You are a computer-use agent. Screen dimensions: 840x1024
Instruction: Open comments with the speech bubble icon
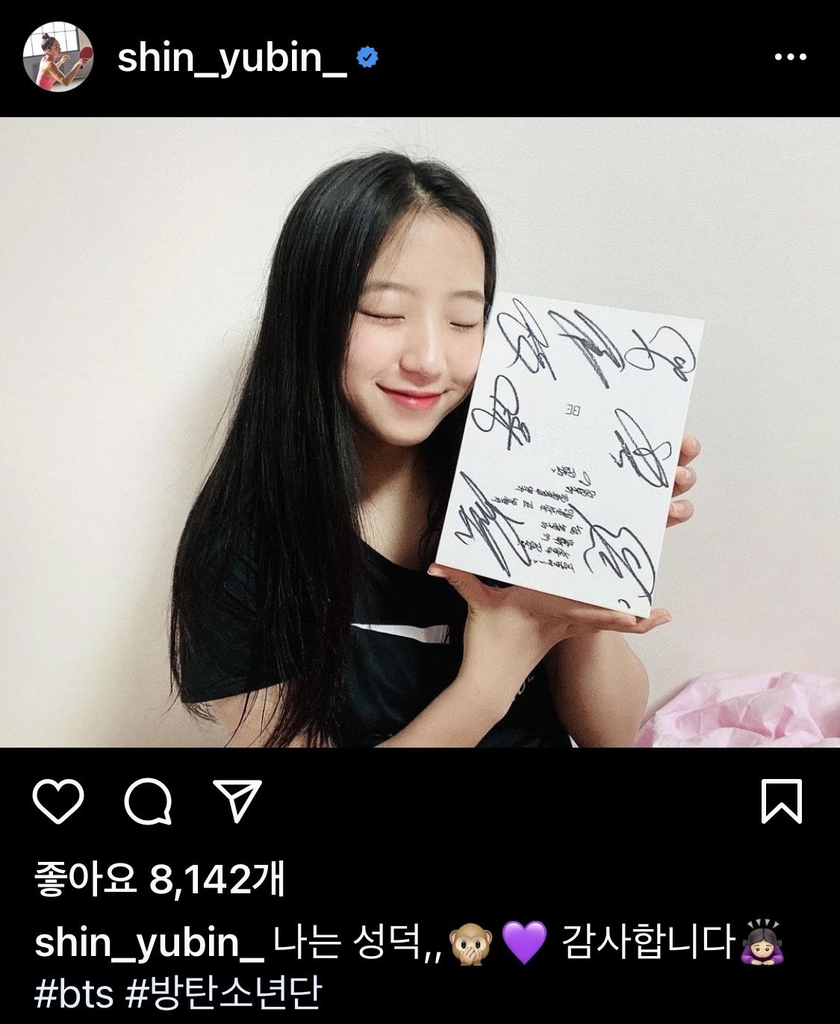pyautogui.click(x=148, y=801)
